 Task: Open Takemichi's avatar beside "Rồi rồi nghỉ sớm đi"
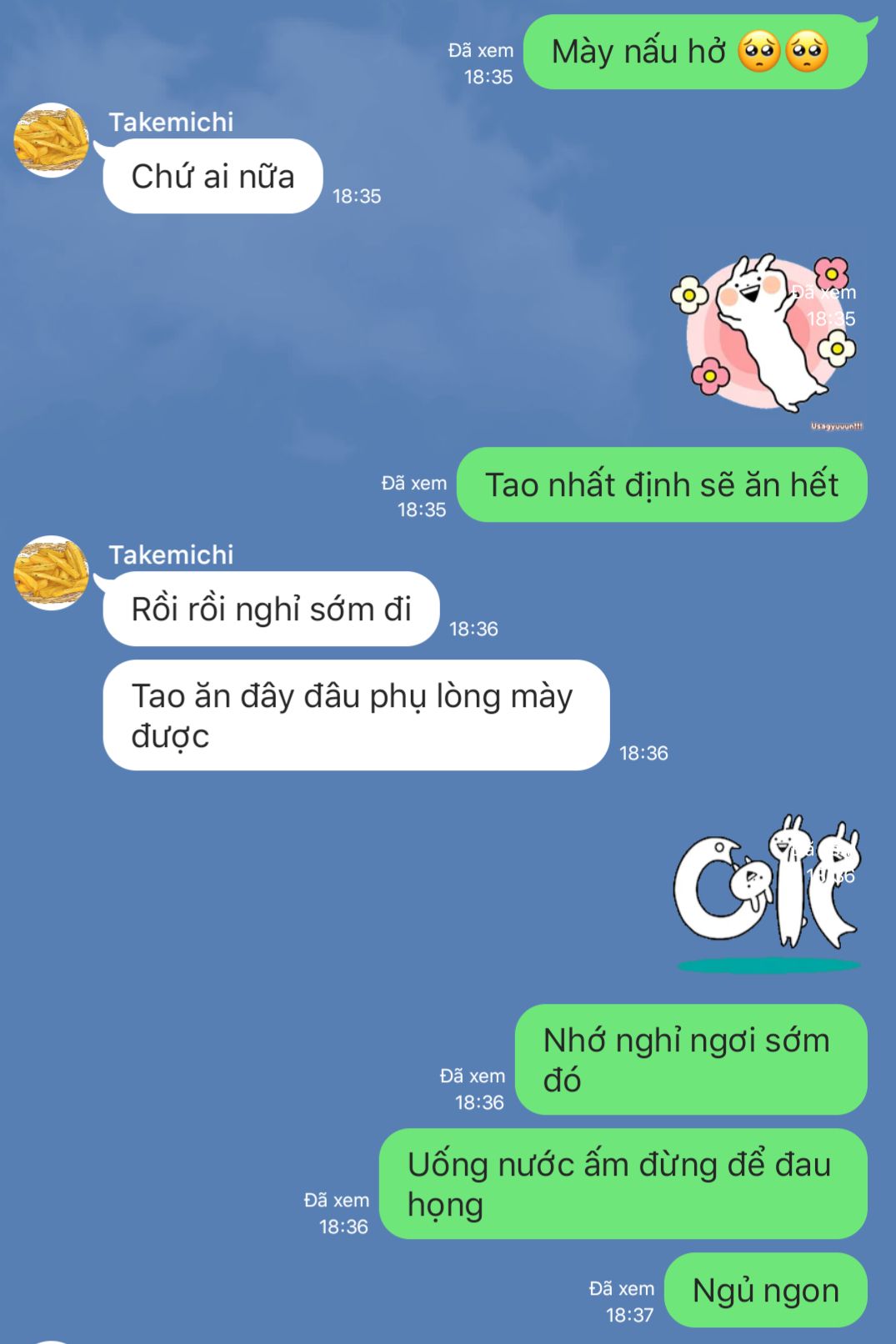51,573
